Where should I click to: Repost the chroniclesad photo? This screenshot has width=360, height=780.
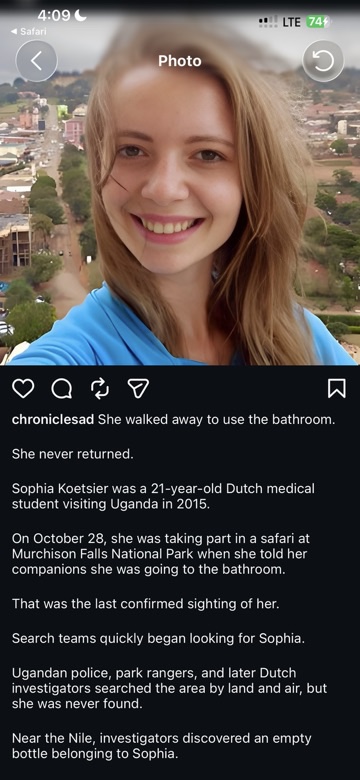[100, 389]
